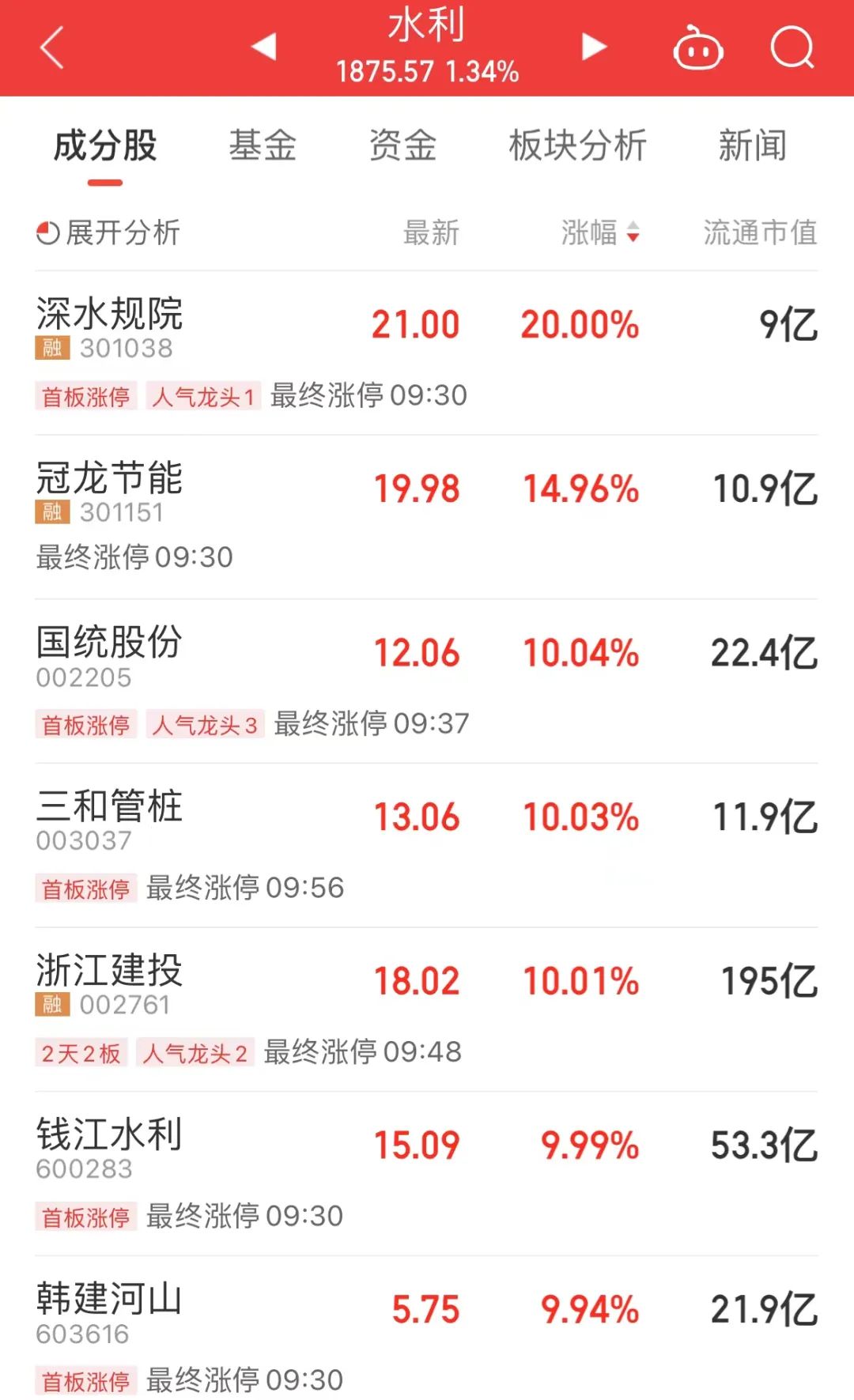Open the 板块分析 tab

(577, 145)
